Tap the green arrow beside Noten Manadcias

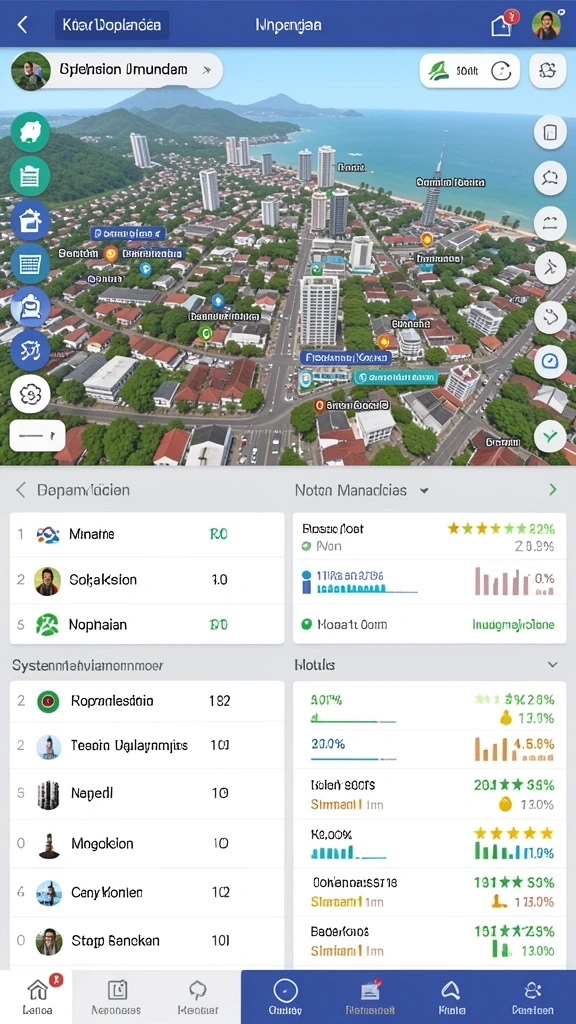(553, 489)
